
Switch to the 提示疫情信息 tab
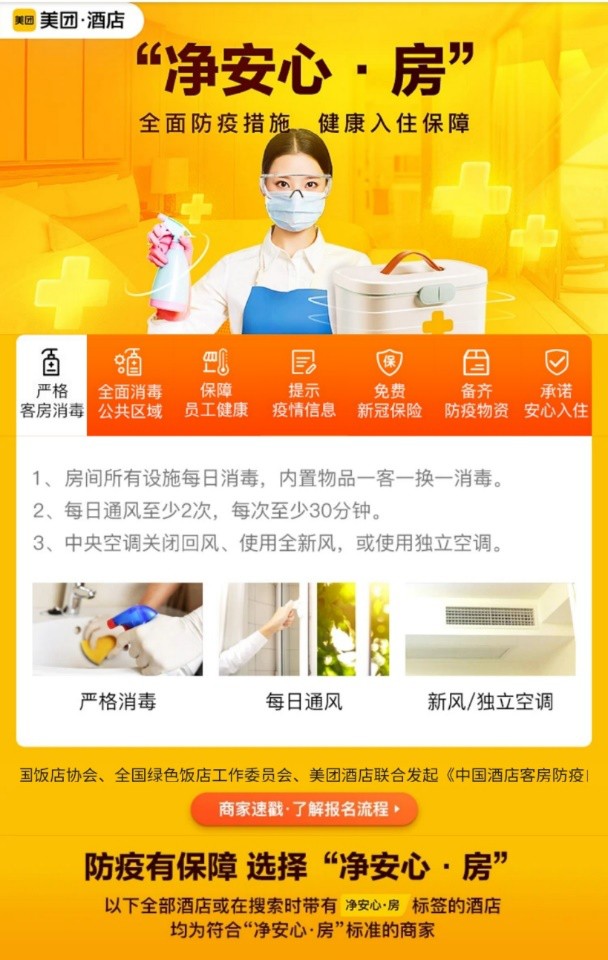[x=303, y=385]
